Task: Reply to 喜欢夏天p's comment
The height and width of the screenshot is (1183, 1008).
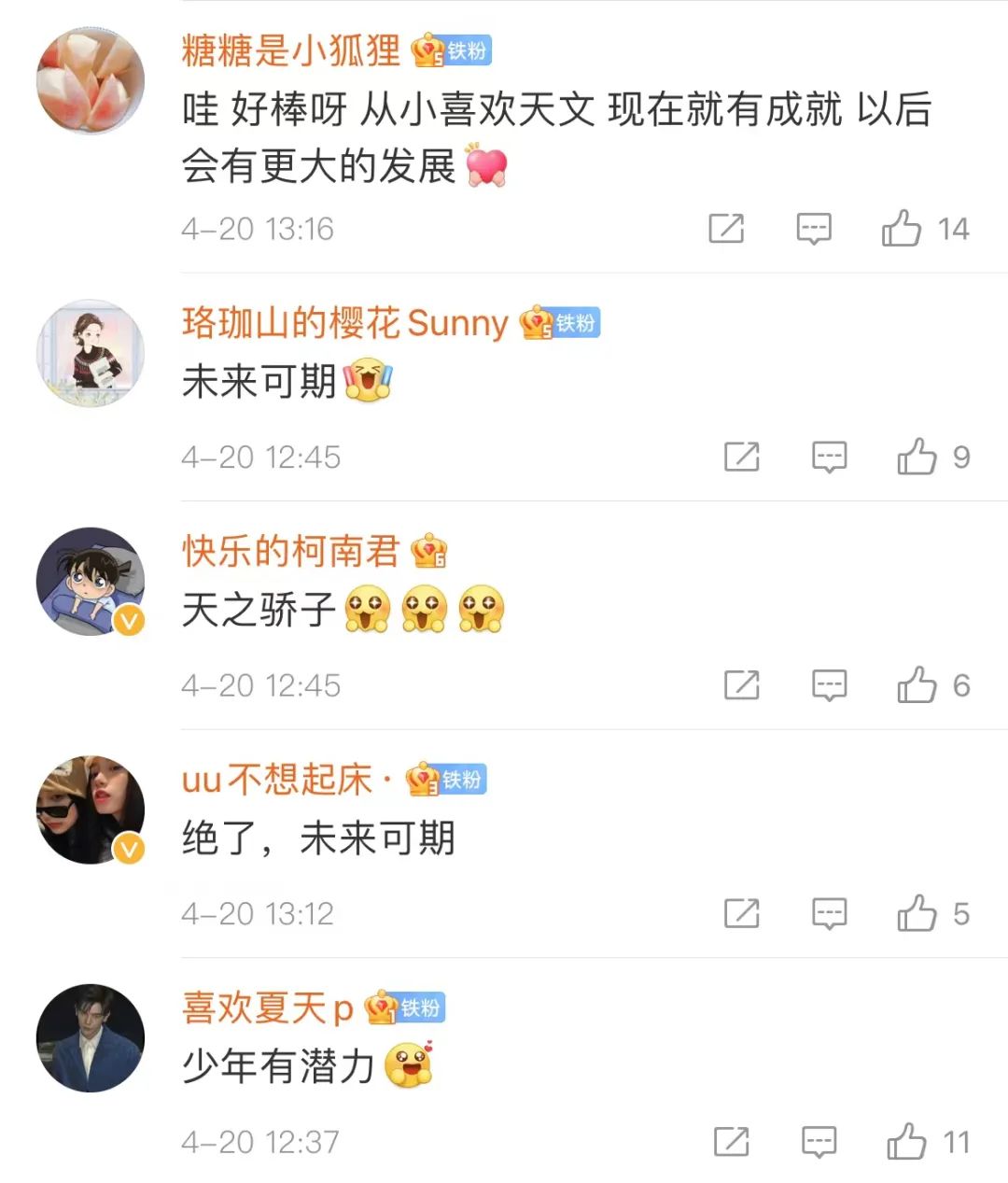Action: pos(819,1142)
